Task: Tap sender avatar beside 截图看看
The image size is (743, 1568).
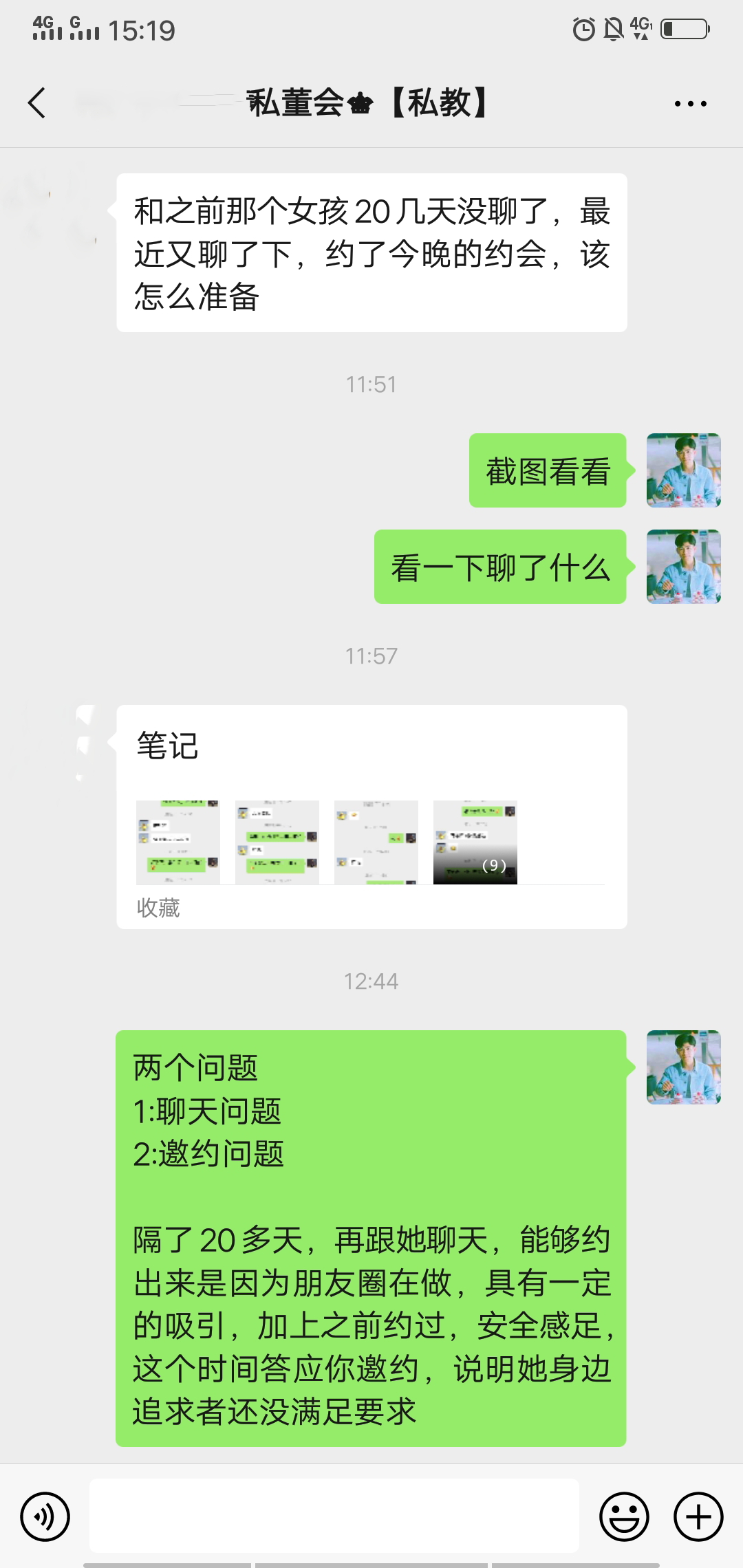Action: (683, 470)
